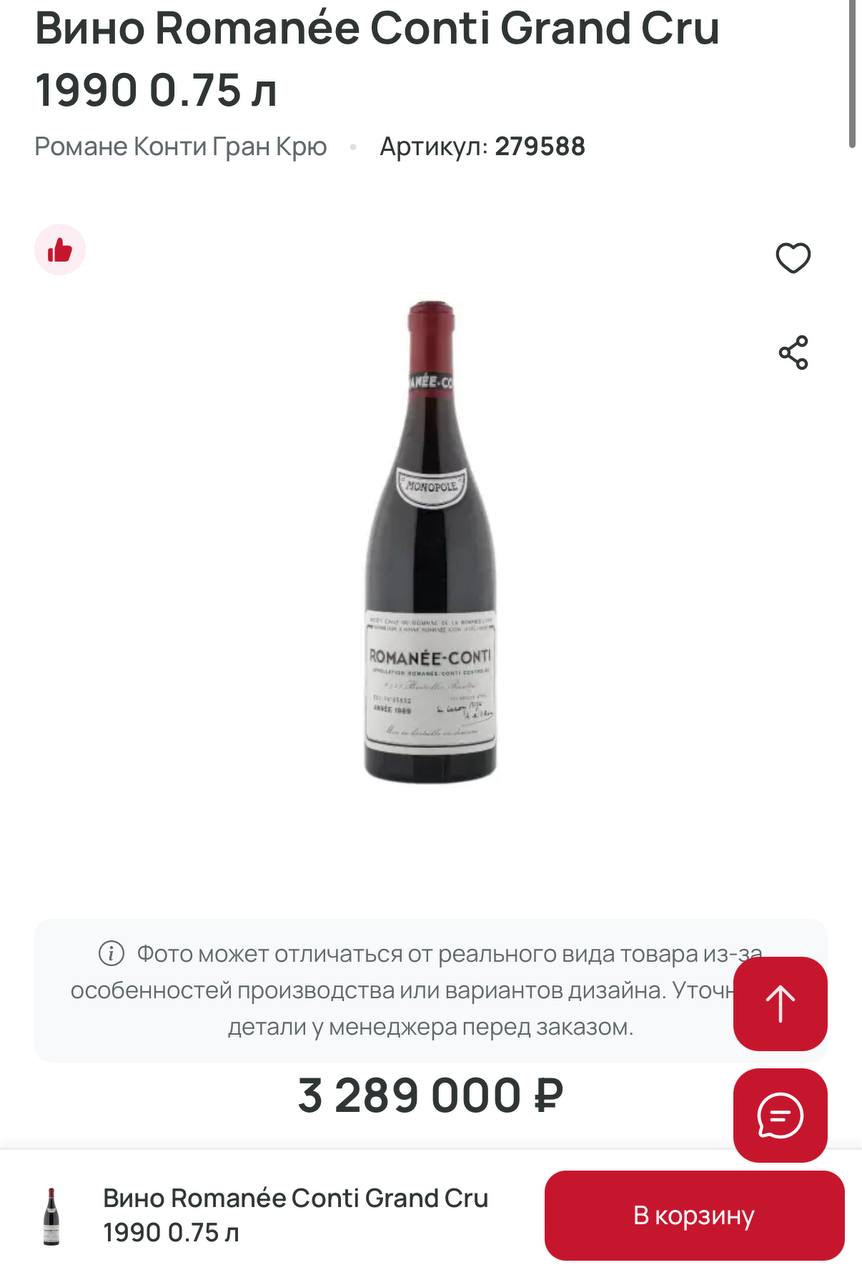Viewport: 862px width, 1280px height.
Task: Jump back to top with the arrow button
Action: [780, 1004]
